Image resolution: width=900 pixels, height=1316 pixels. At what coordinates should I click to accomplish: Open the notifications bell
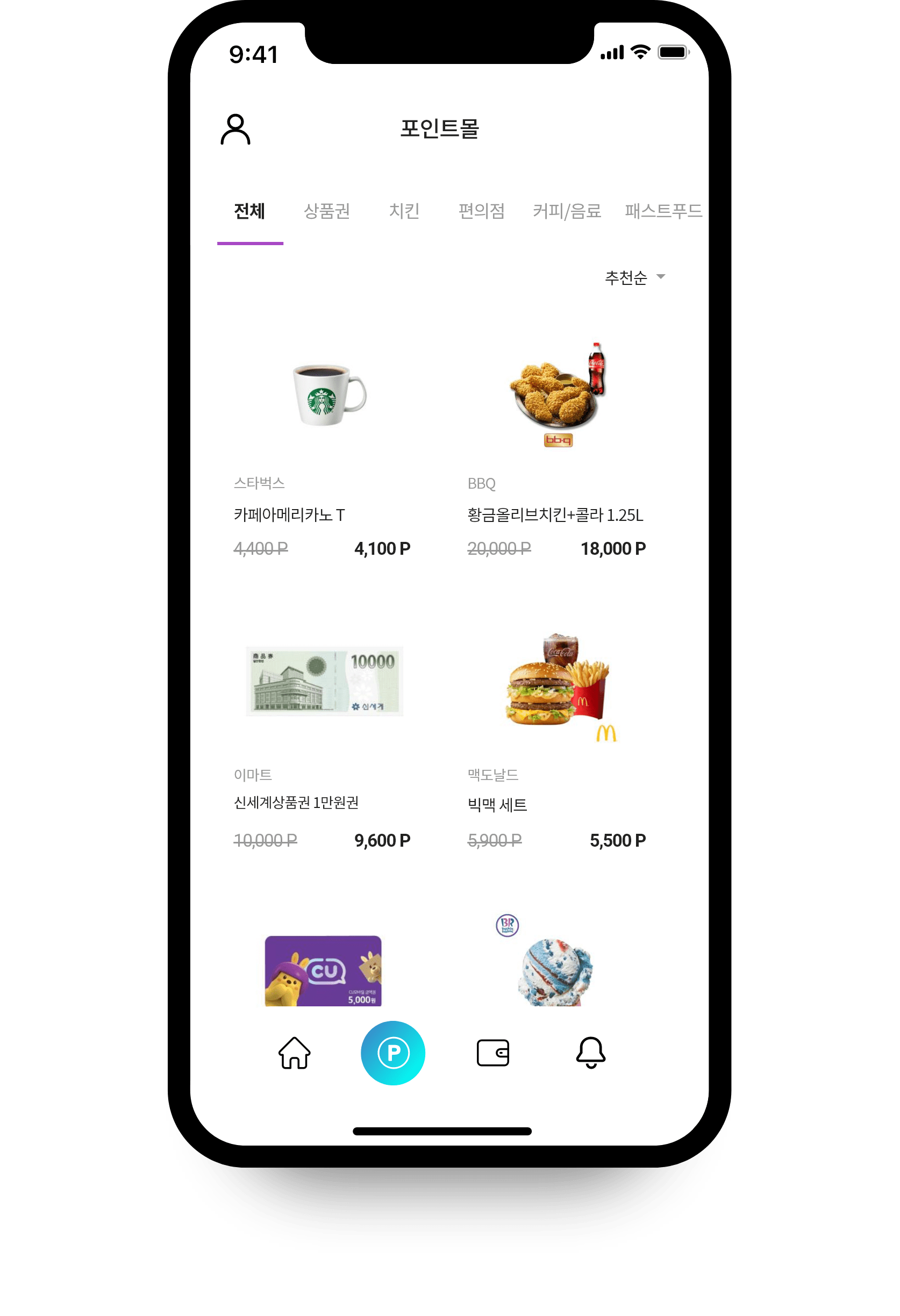tap(591, 1053)
